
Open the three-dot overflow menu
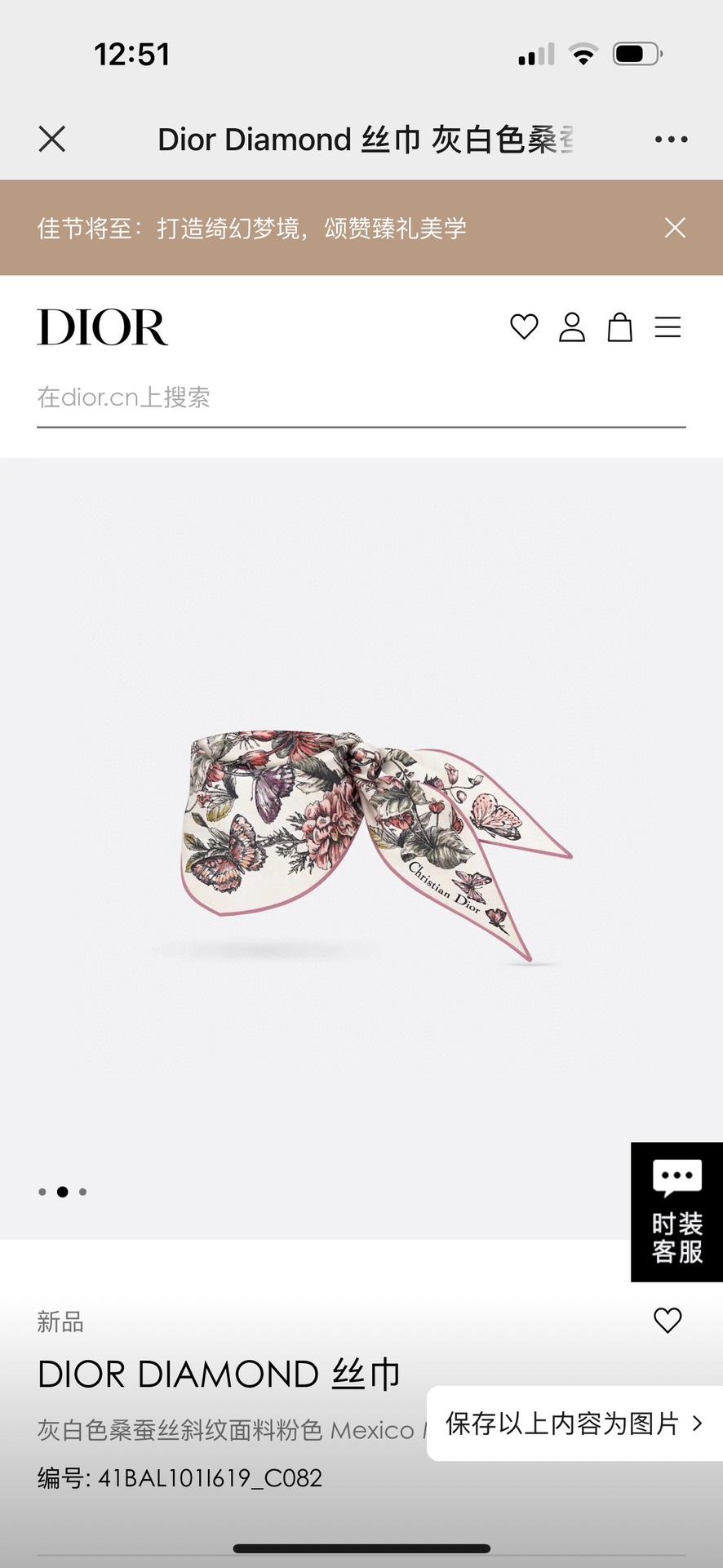(671, 140)
